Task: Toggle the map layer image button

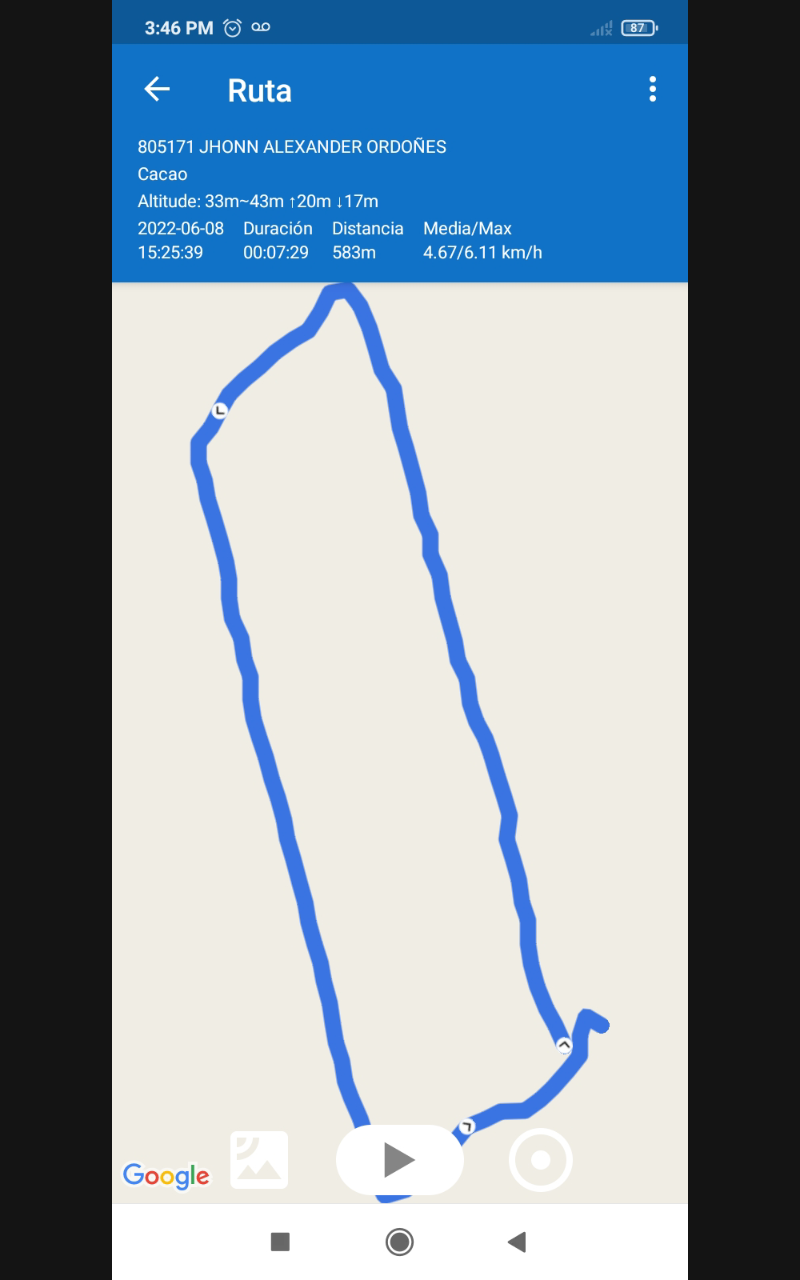Action: pos(259,1160)
